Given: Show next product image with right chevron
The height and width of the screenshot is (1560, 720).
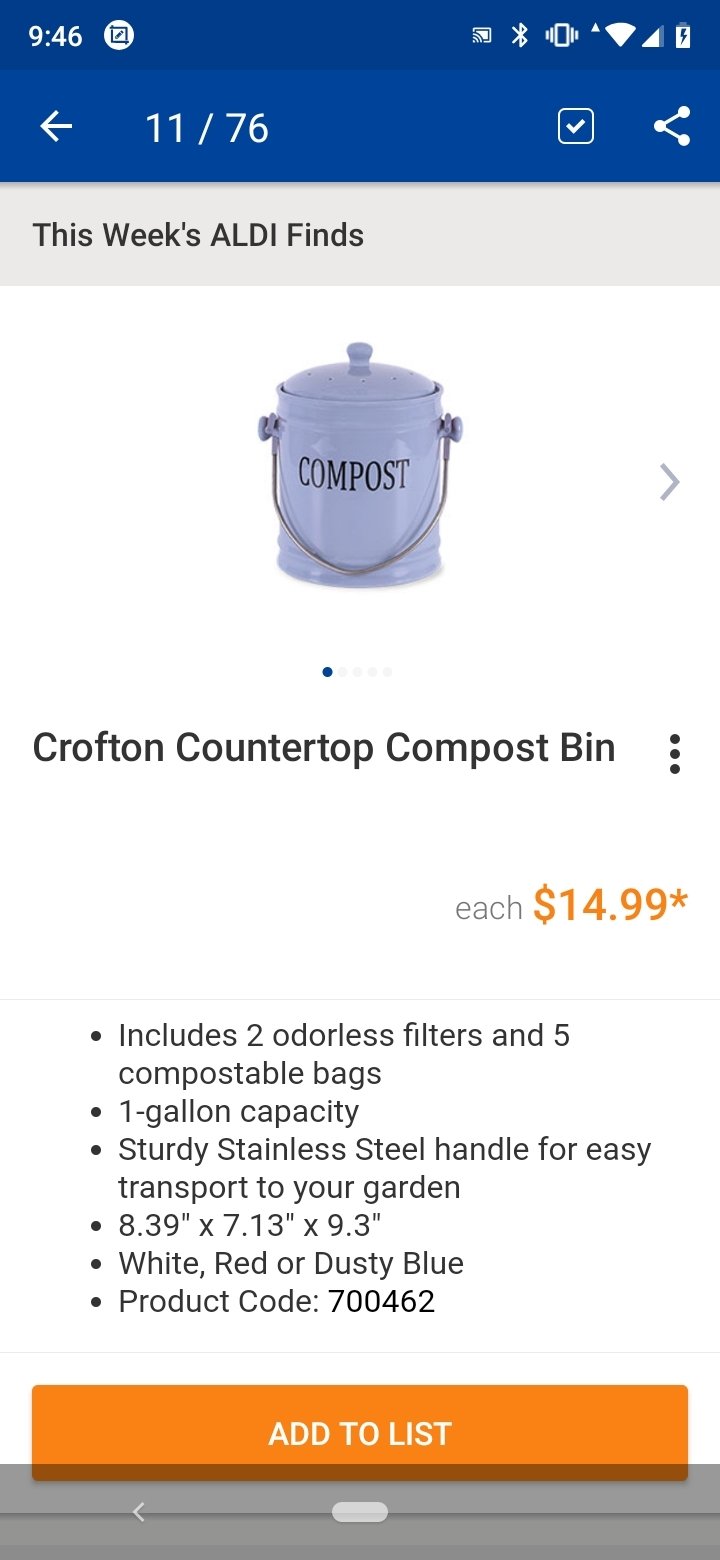Looking at the screenshot, I should [x=670, y=482].
